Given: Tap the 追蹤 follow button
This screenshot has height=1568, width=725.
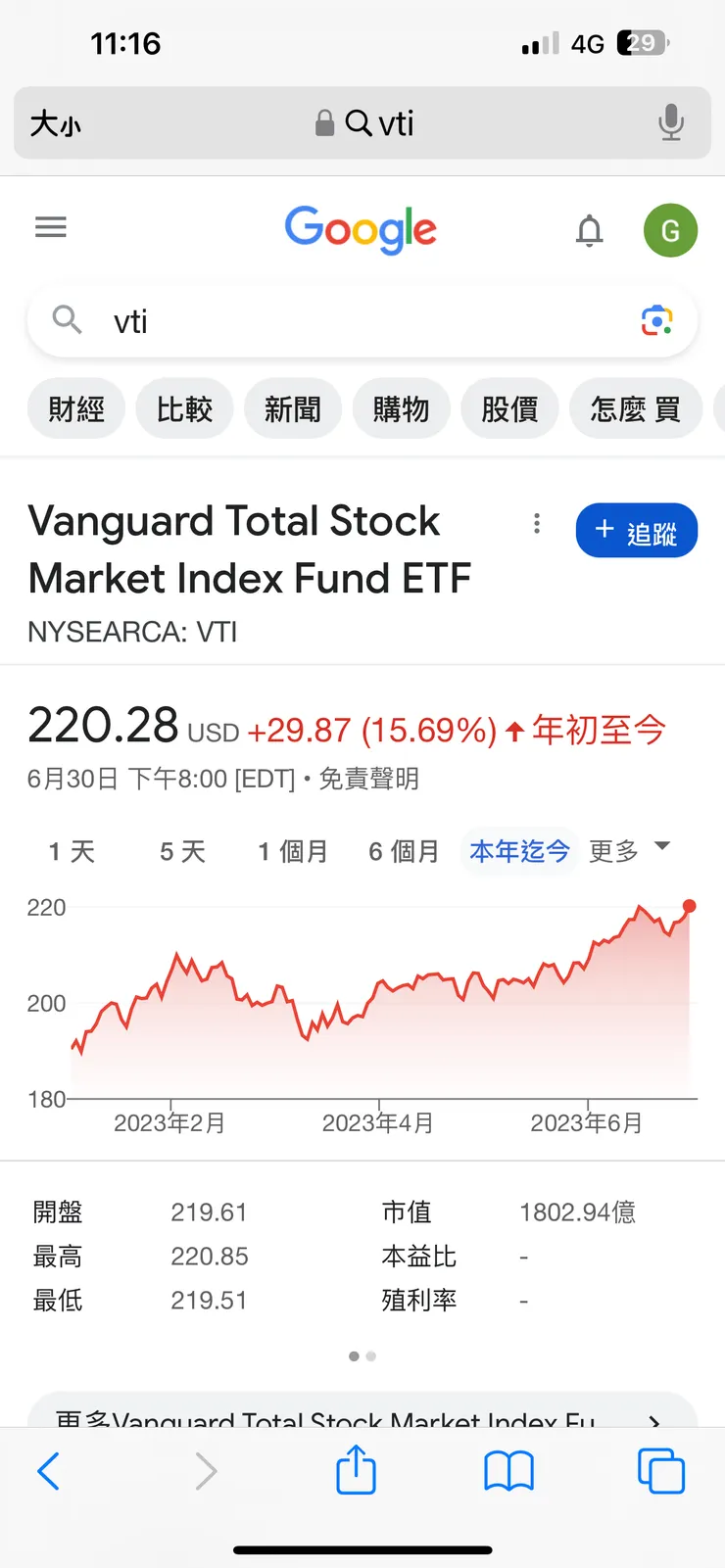Looking at the screenshot, I should (636, 530).
